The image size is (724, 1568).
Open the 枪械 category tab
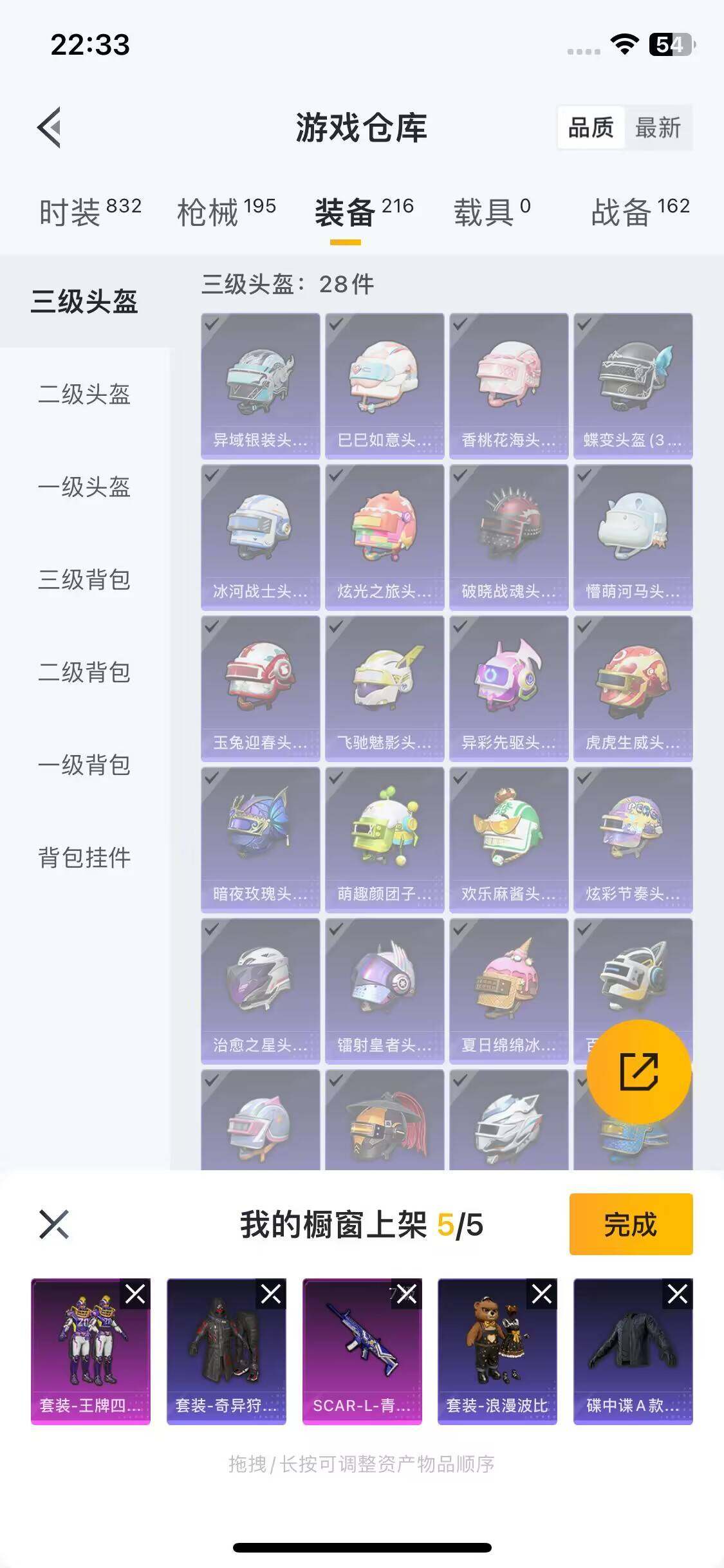point(226,212)
